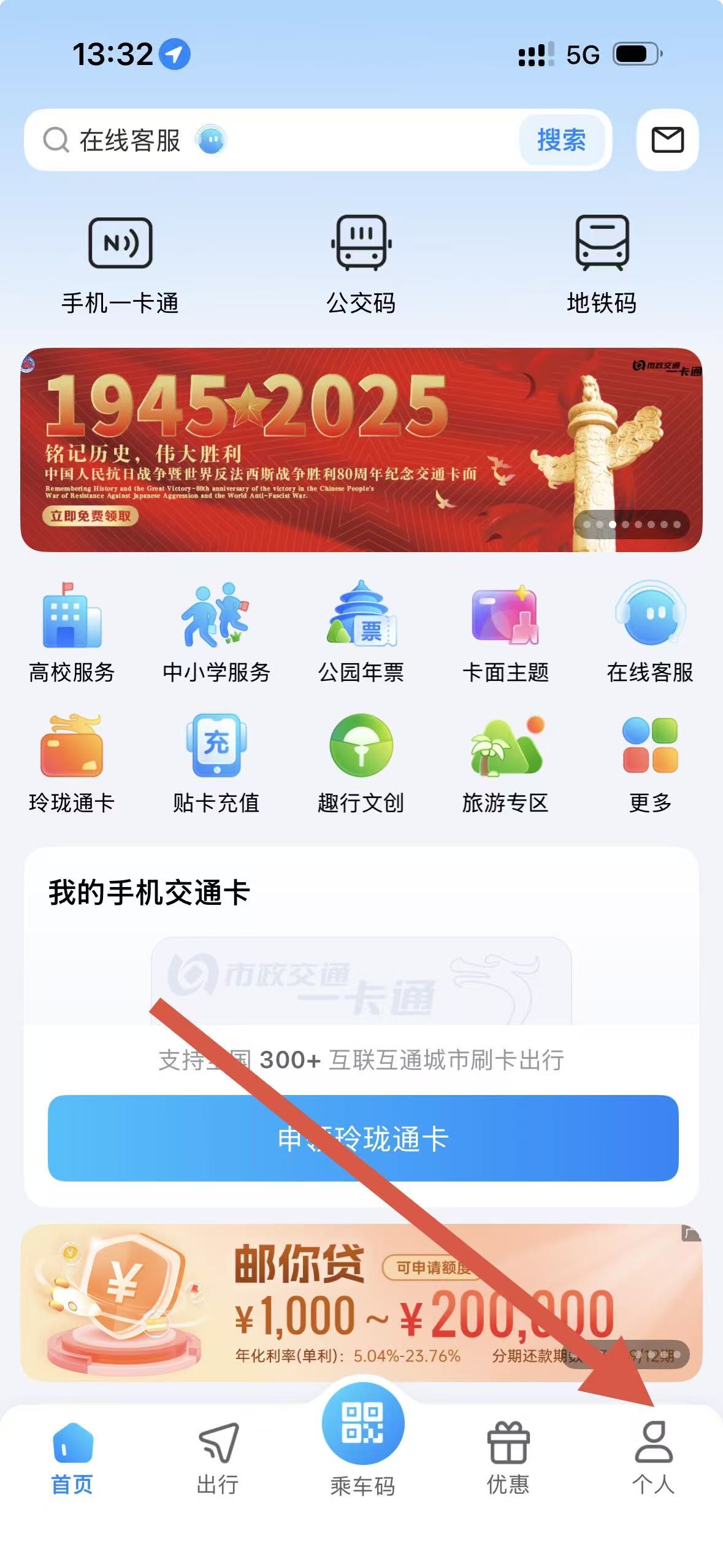Viewport: 723px width, 1568px height.
Task: Tap the 申领玲珑通卡 button
Action: pyautogui.click(x=363, y=1138)
